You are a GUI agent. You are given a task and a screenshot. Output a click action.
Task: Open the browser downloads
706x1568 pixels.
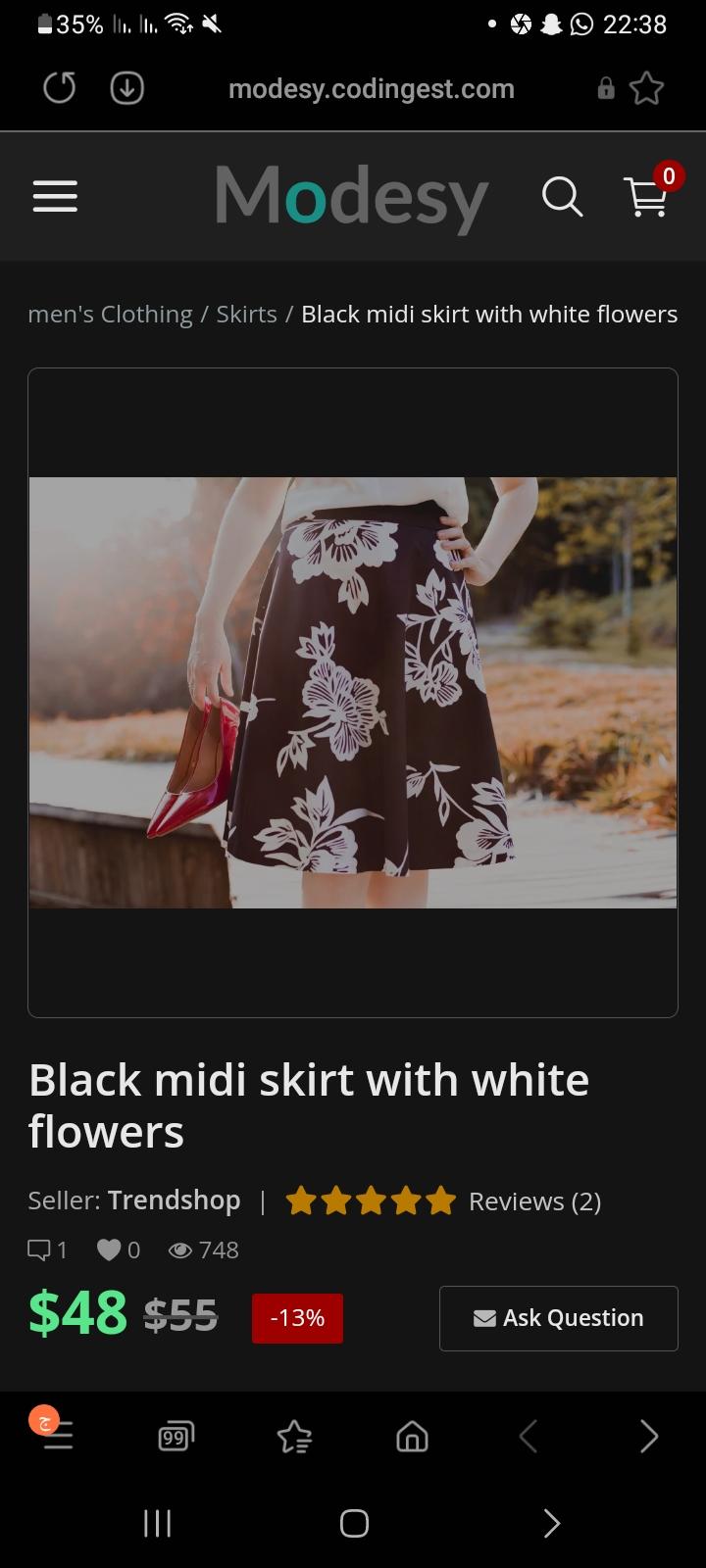point(126,89)
